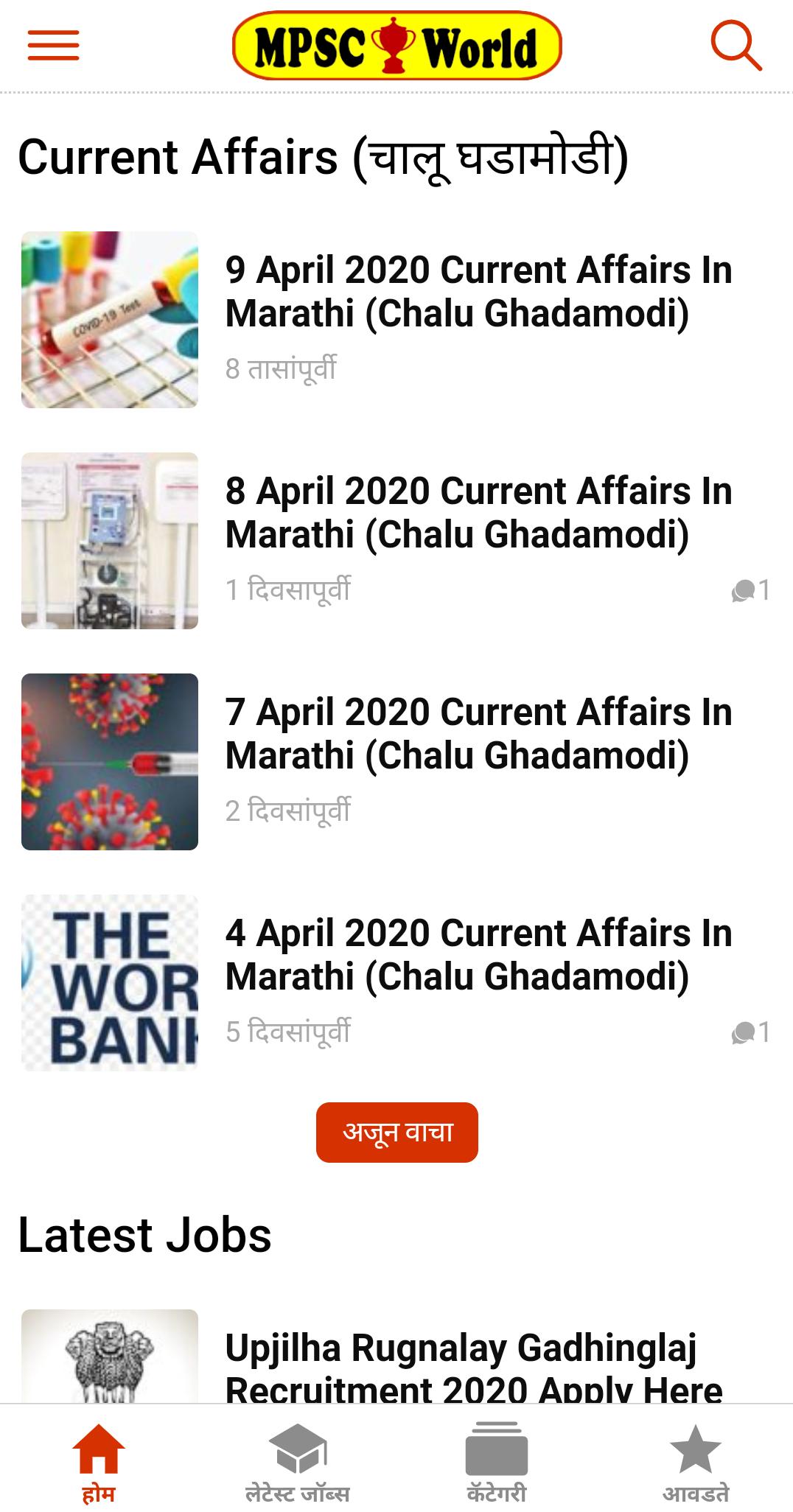Viewport: 793px width, 1512px height.
Task: Read 7 April 2020 Current Affairs article
Action: 478,734
